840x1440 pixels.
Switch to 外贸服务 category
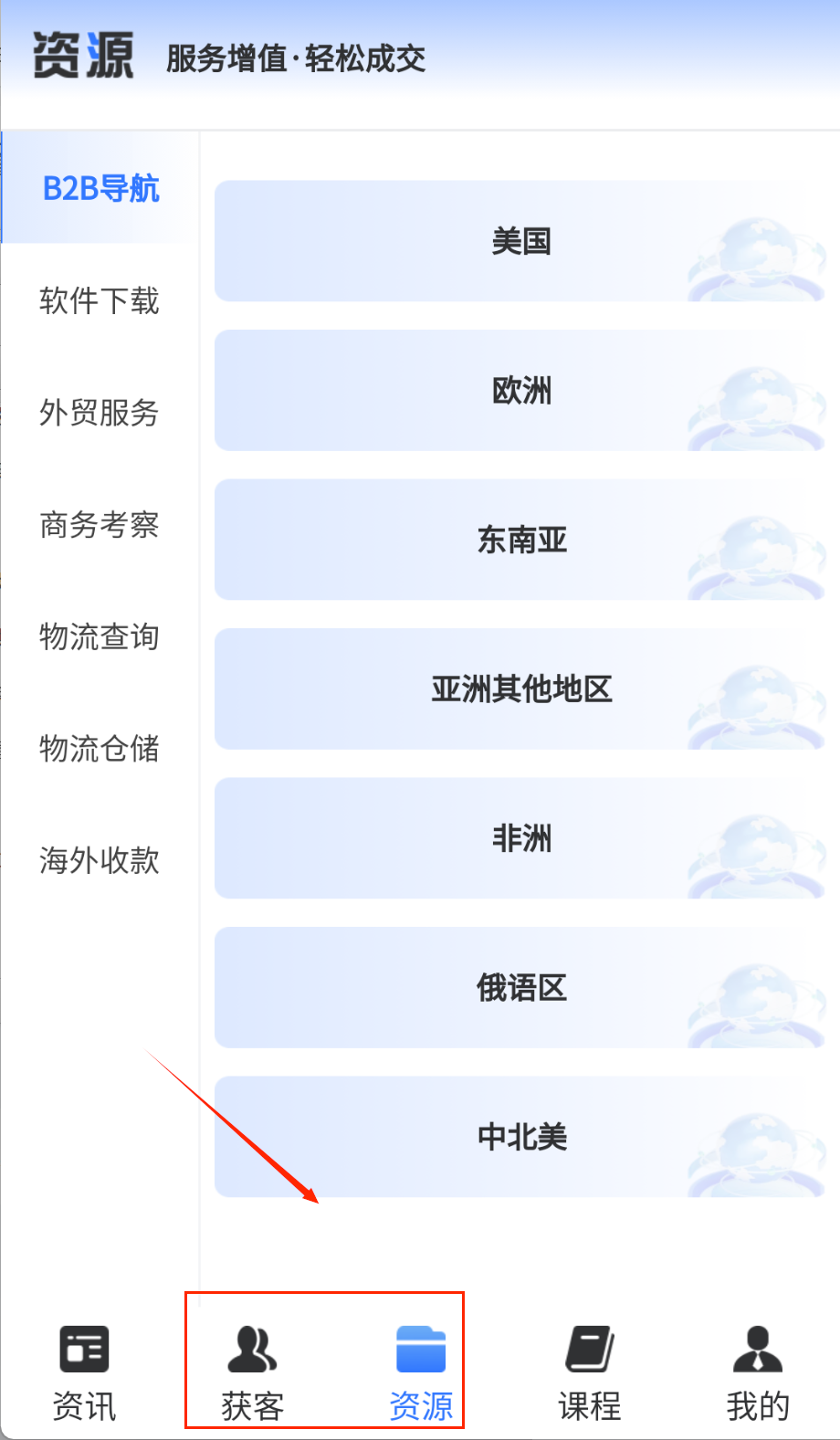[99, 413]
